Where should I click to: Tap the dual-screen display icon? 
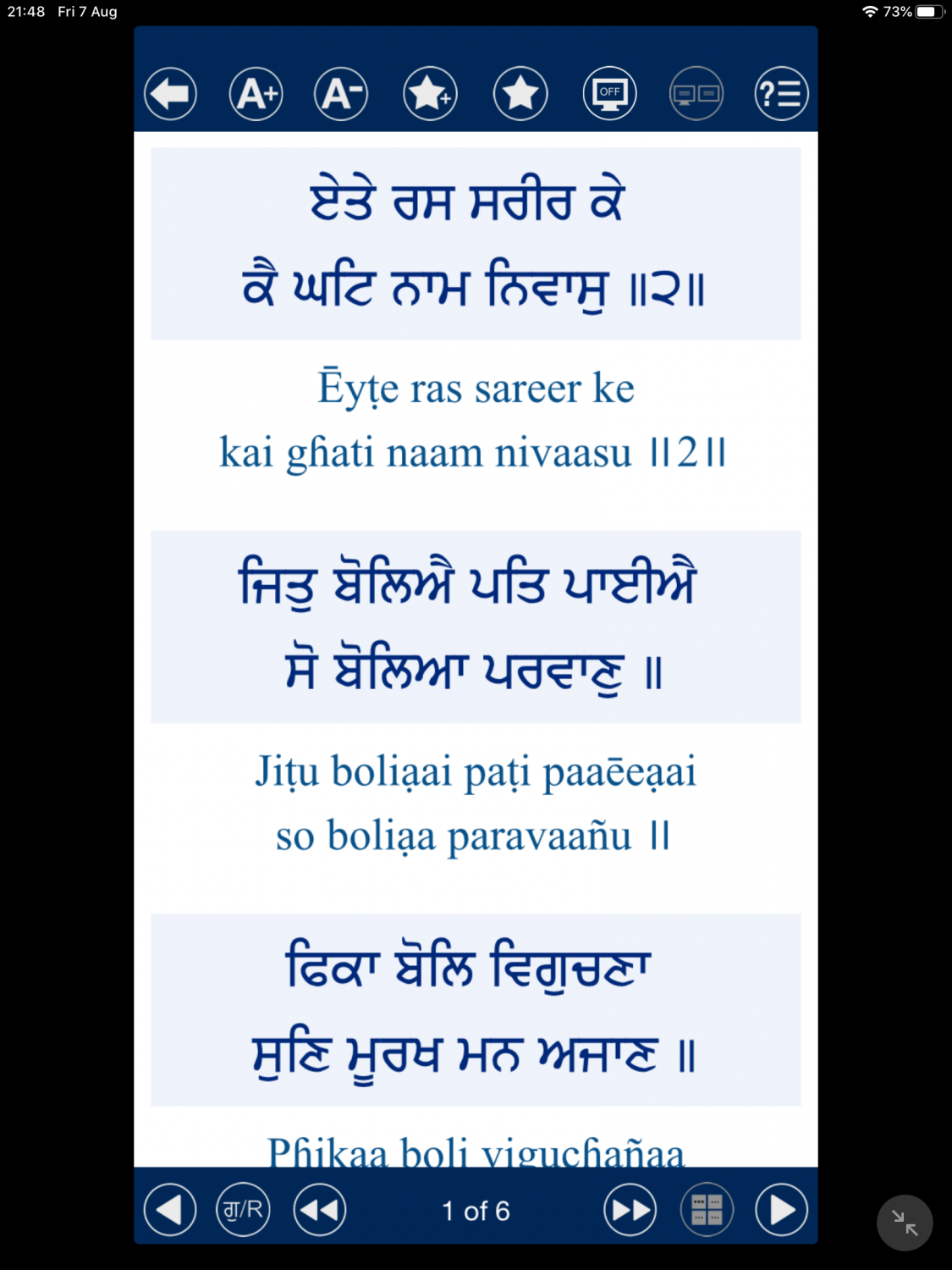click(696, 93)
